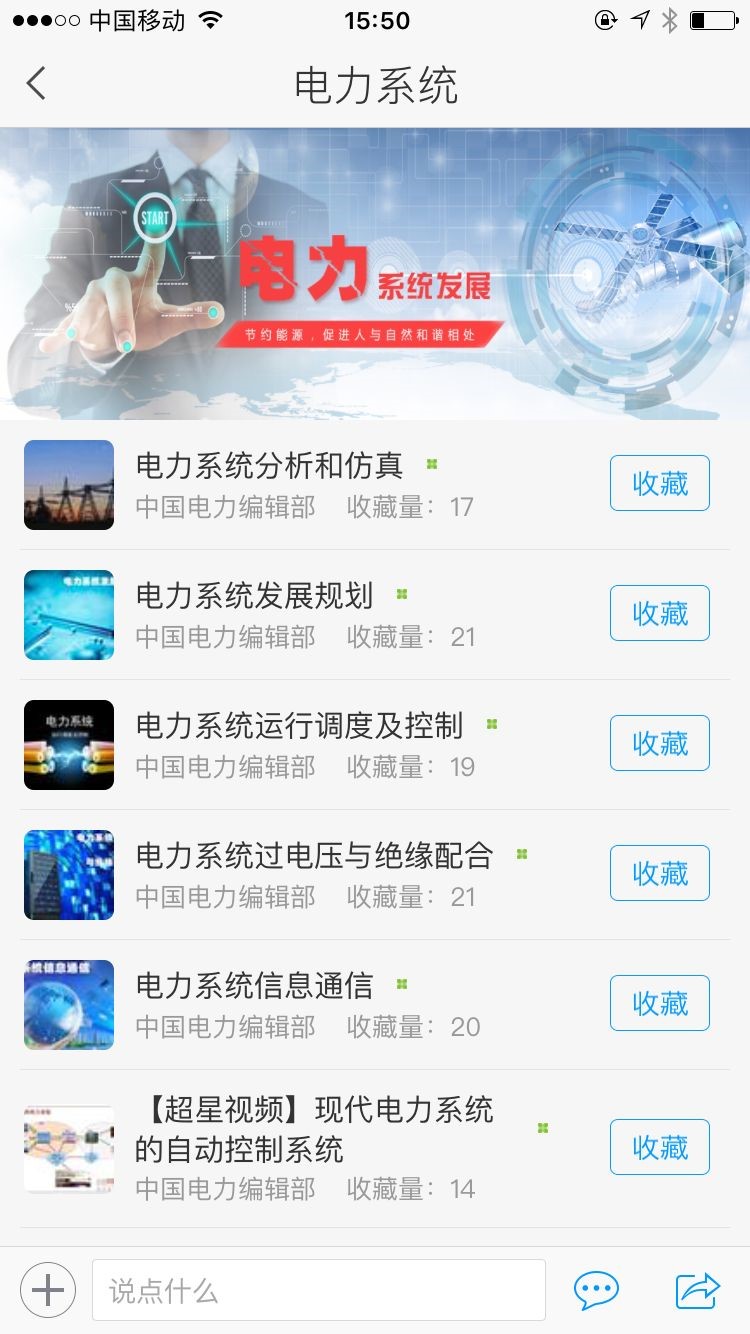This screenshot has width=750, height=1334.
Task: Tap 收藏 for 电力系统分析和仿真
Action: click(660, 484)
